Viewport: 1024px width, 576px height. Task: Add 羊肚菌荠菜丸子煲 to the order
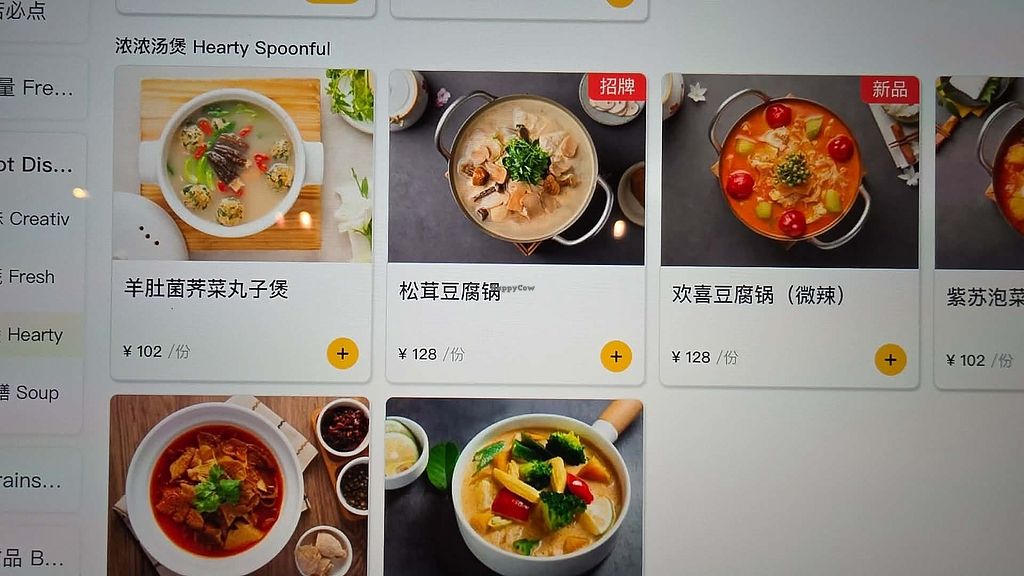coord(342,353)
